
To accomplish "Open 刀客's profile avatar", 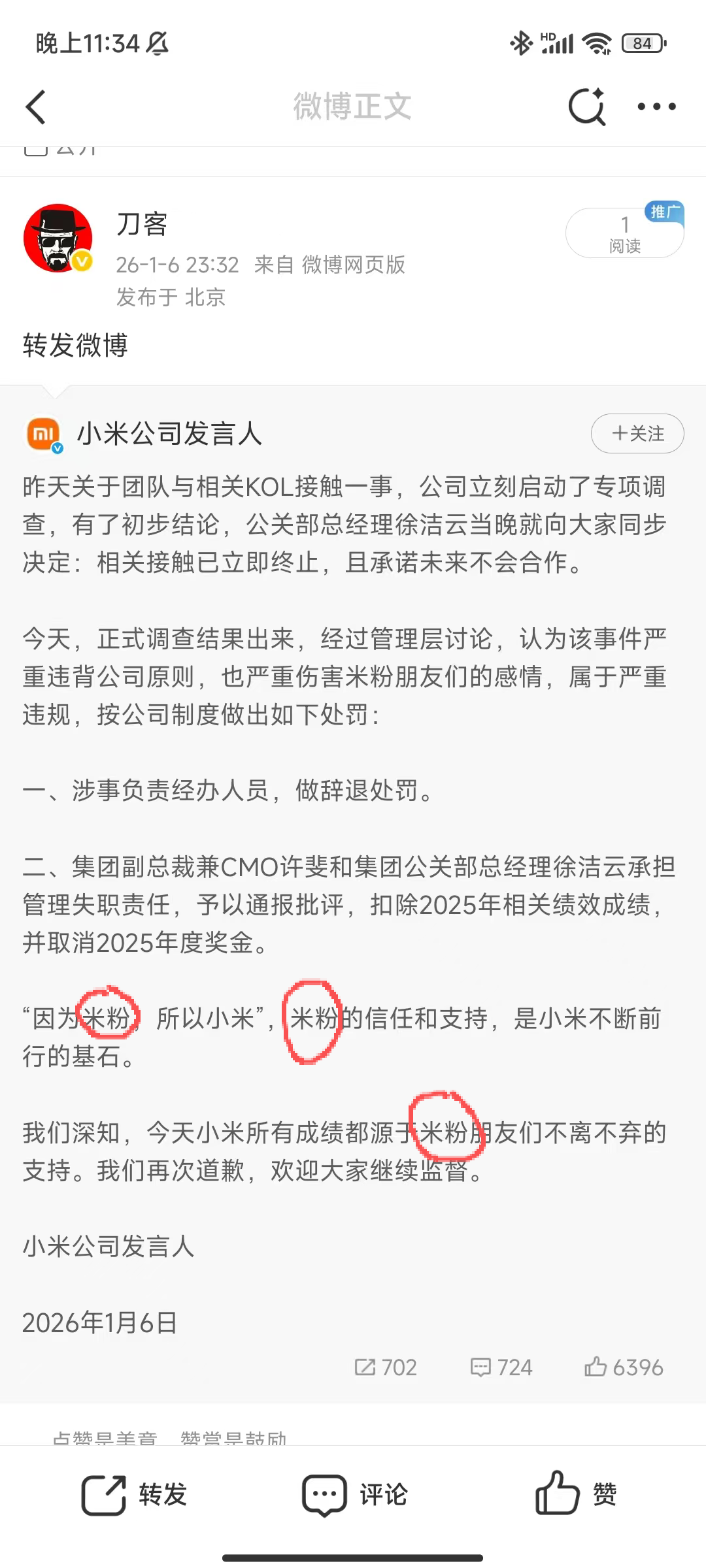I will 58,238.
